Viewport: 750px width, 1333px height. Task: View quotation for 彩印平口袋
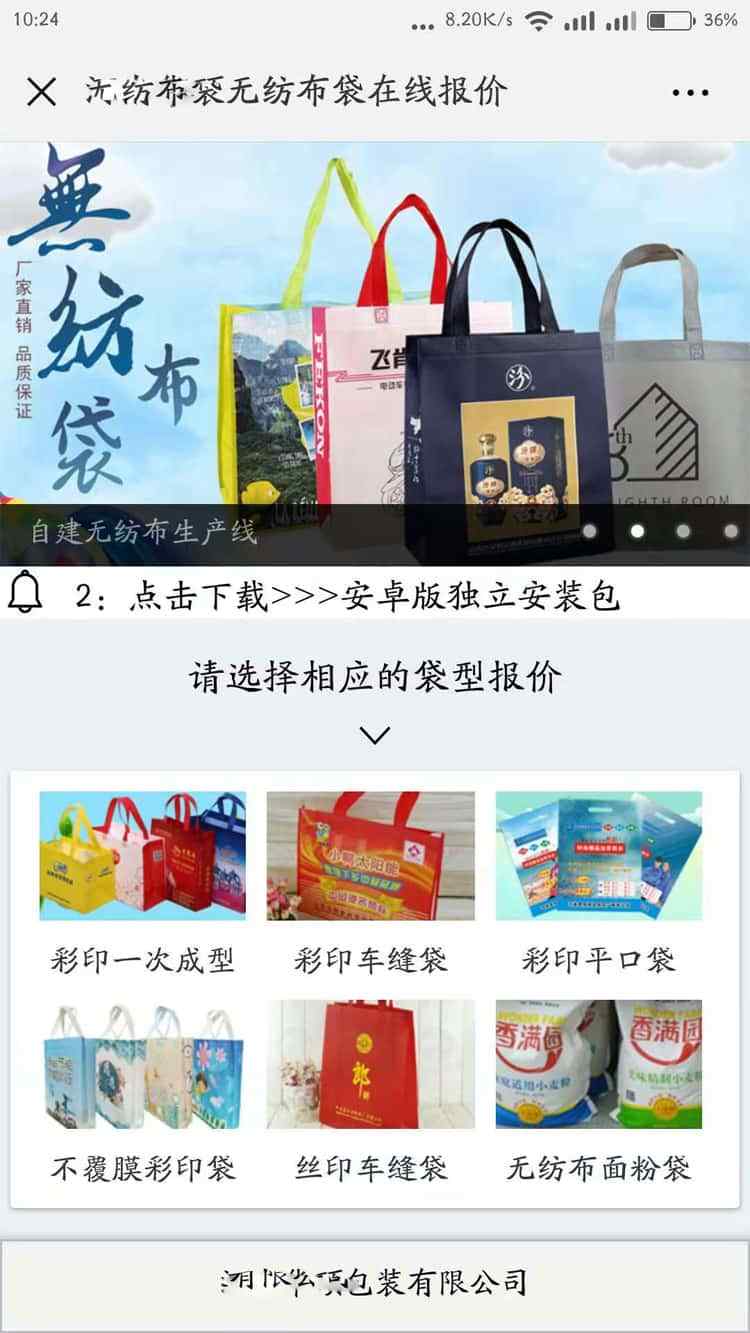tap(598, 882)
